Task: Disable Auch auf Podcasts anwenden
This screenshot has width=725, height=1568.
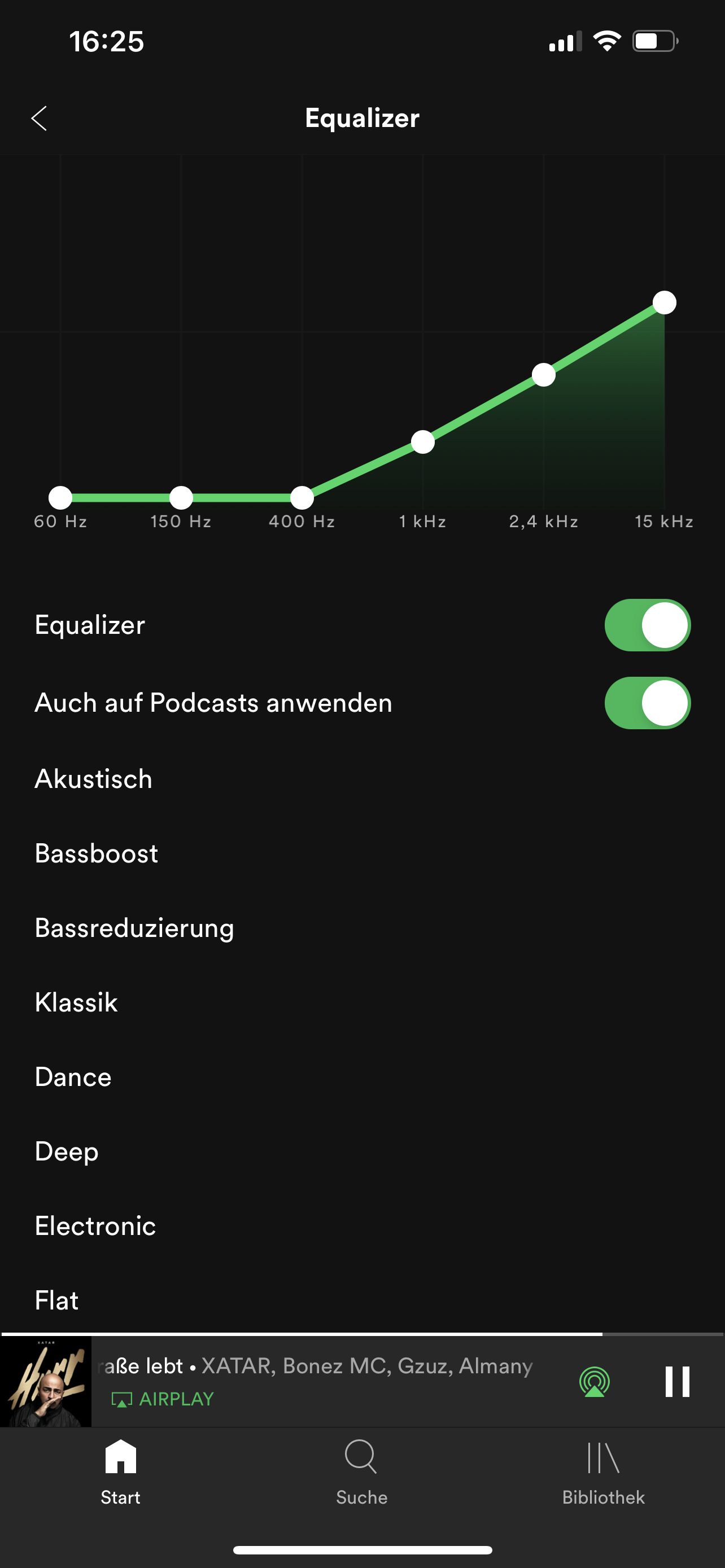Action: pyautogui.click(x=647, y=703)
